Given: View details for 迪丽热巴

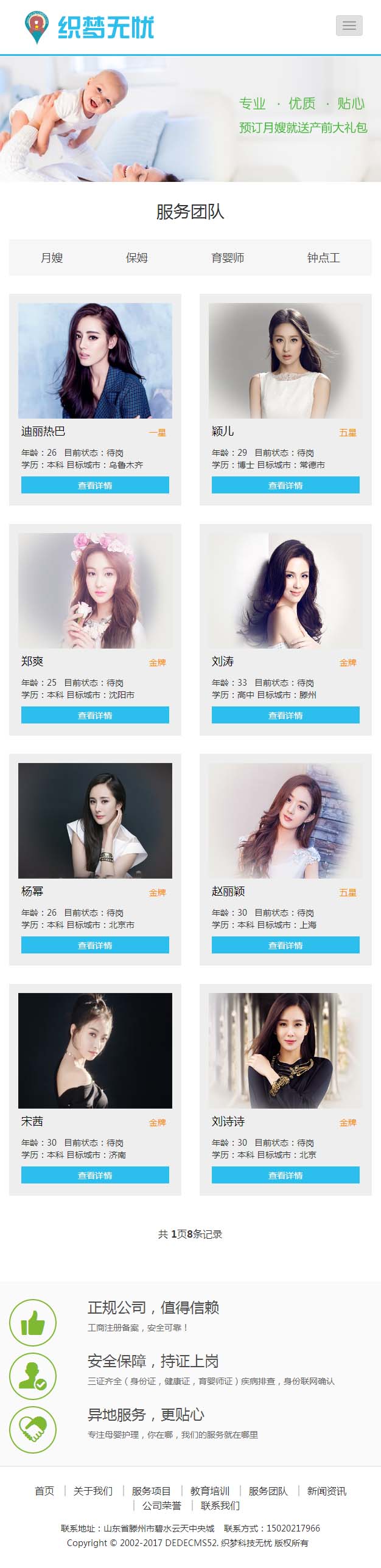Looking at the screenshot, I should click(x=95, y=485).
